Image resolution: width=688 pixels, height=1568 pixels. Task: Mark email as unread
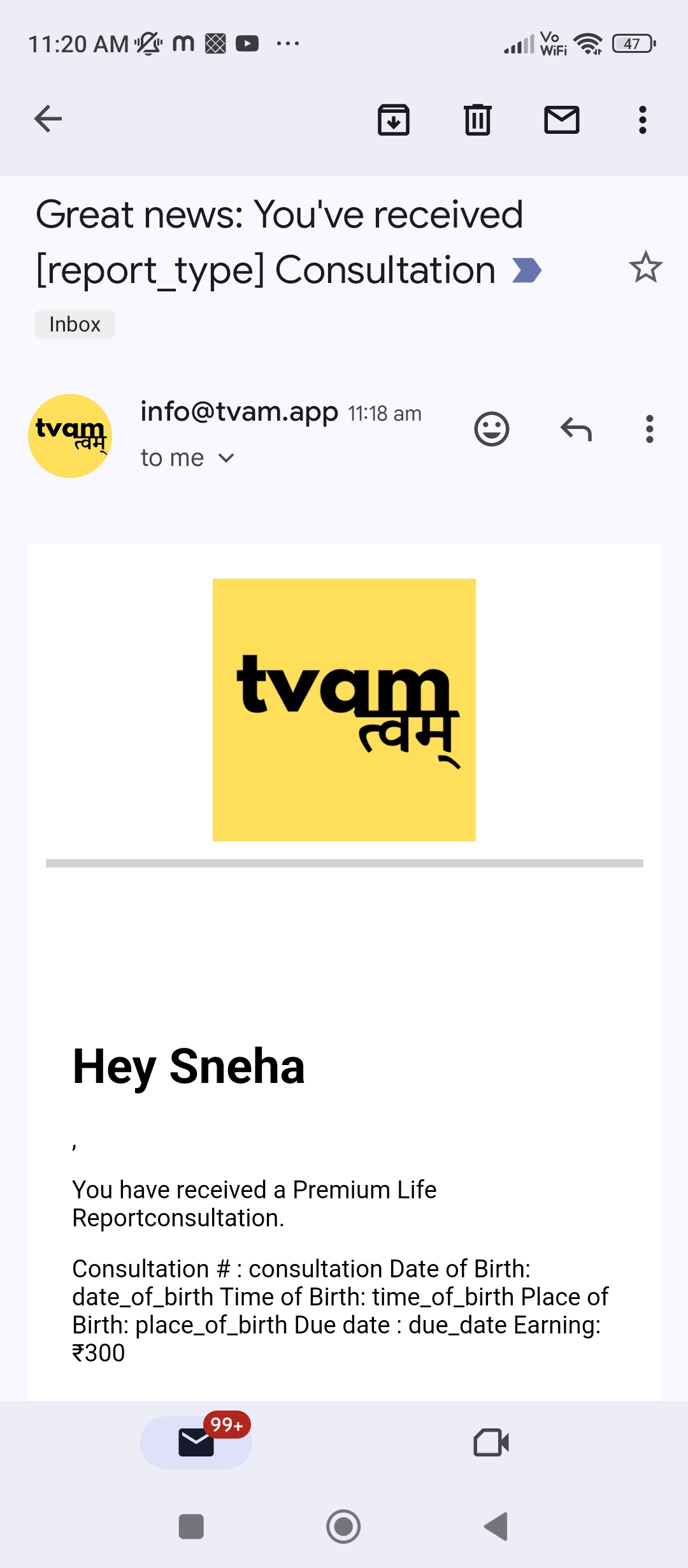pos(562,119)
